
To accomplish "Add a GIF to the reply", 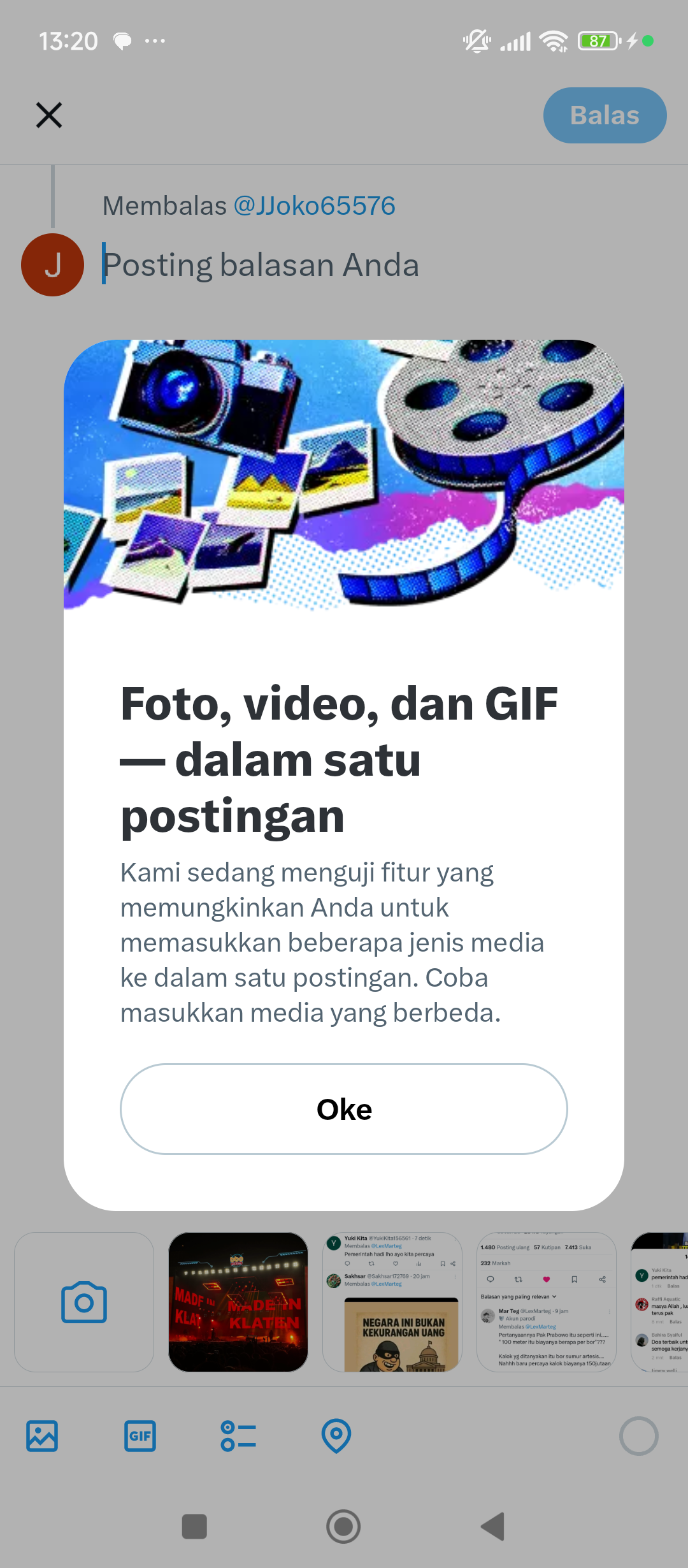I will pyautogui.click(x=140, y=1436).
